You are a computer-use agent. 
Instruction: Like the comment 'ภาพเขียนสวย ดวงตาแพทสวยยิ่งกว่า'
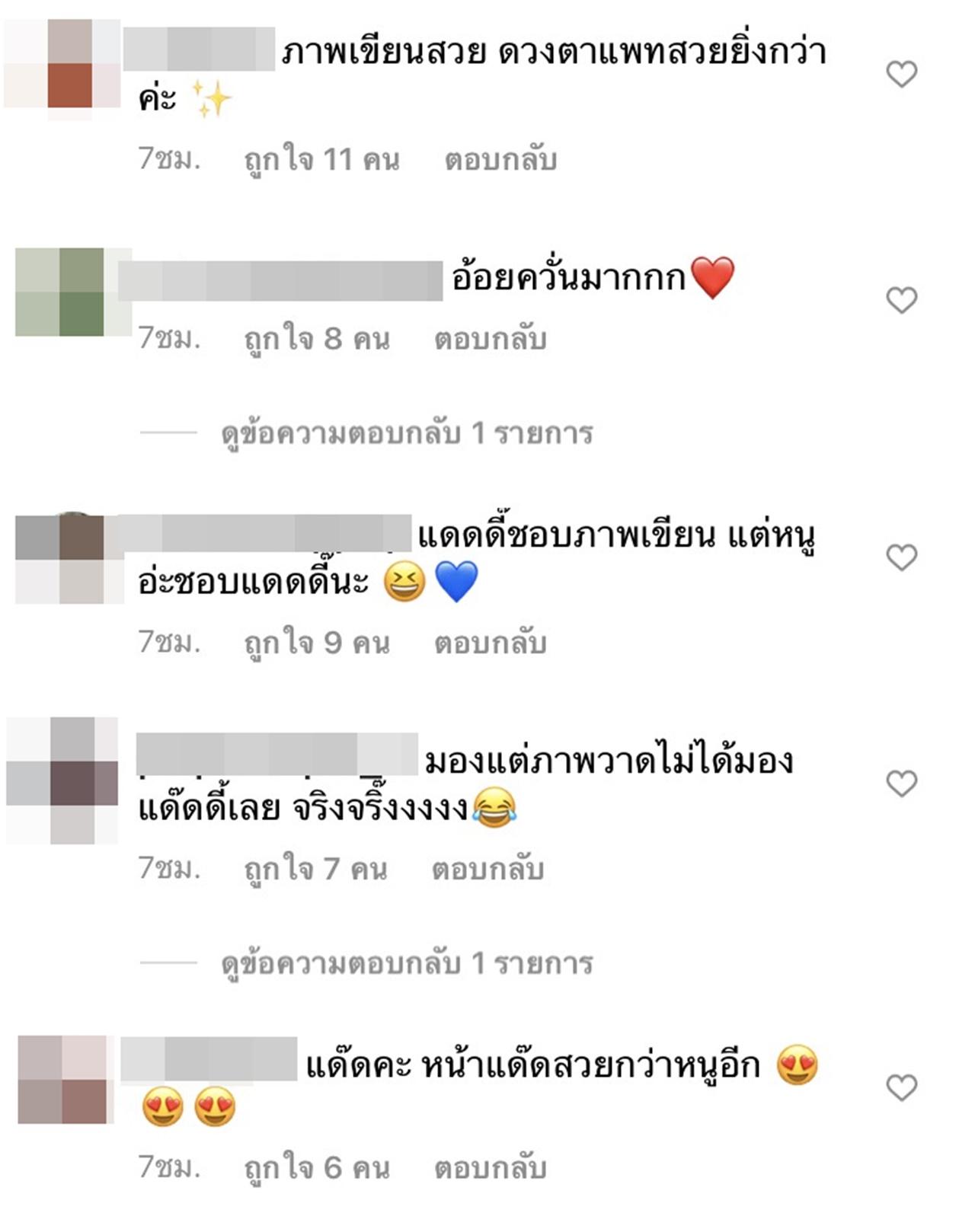(901, 75)
